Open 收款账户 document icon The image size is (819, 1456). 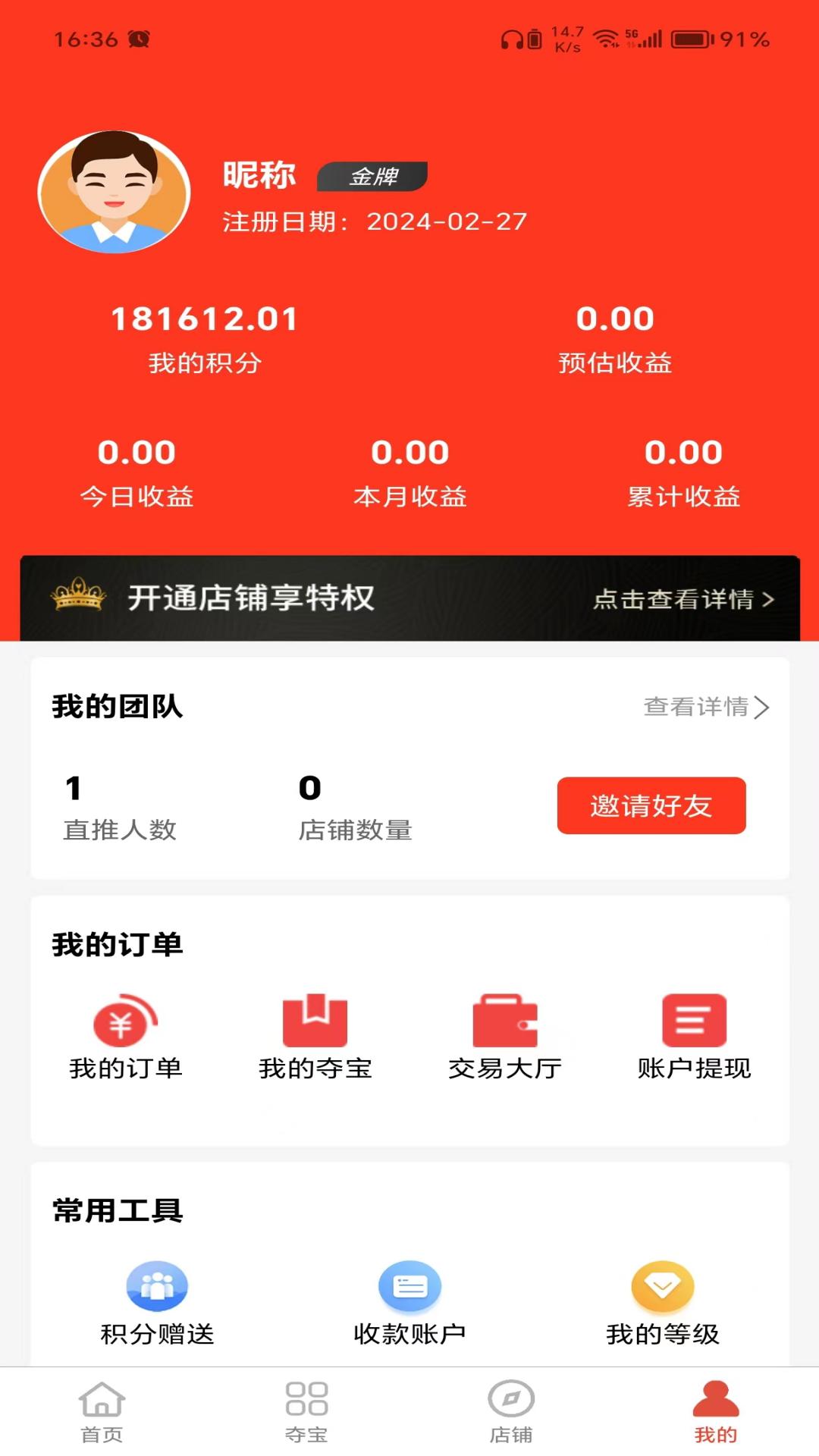click(408, 1285)
